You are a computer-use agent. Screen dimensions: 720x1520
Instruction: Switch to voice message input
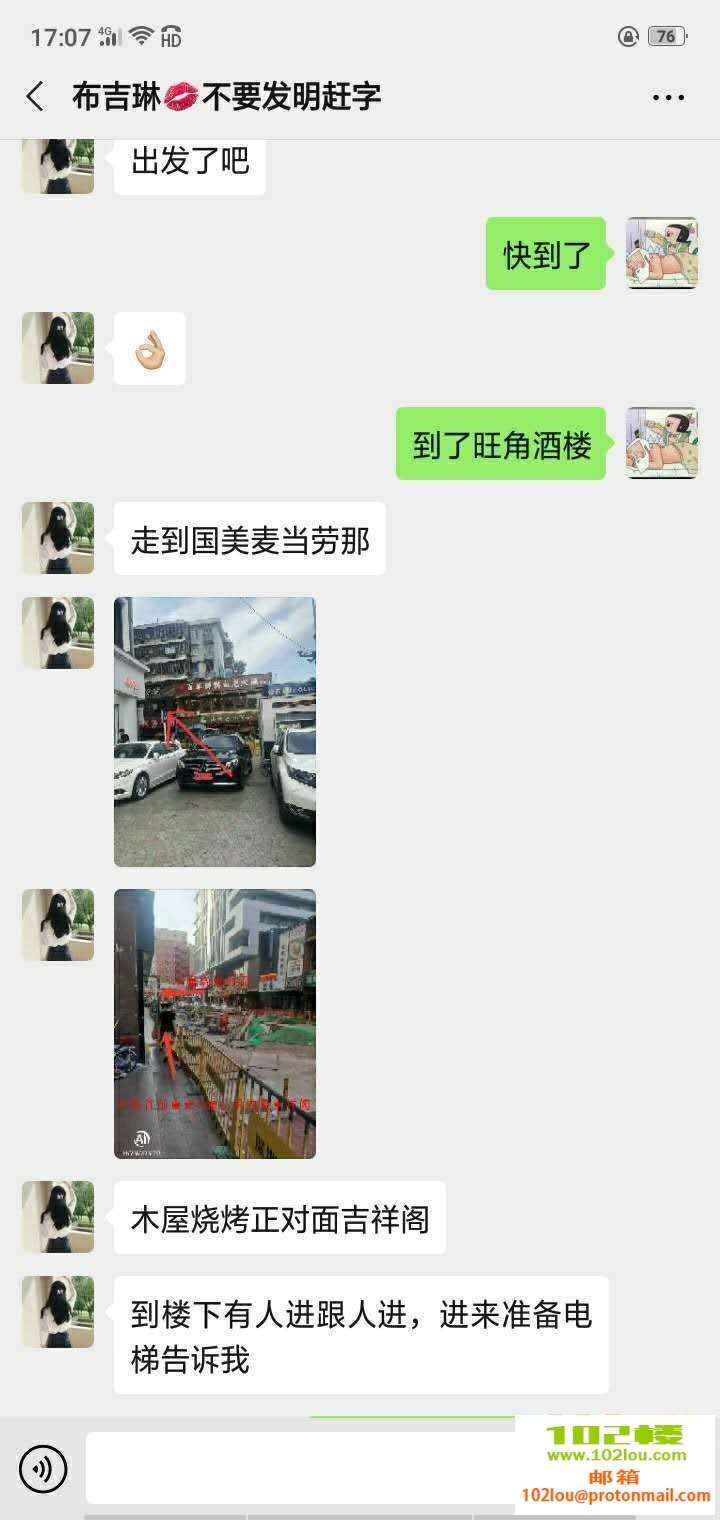[43, 1468]
